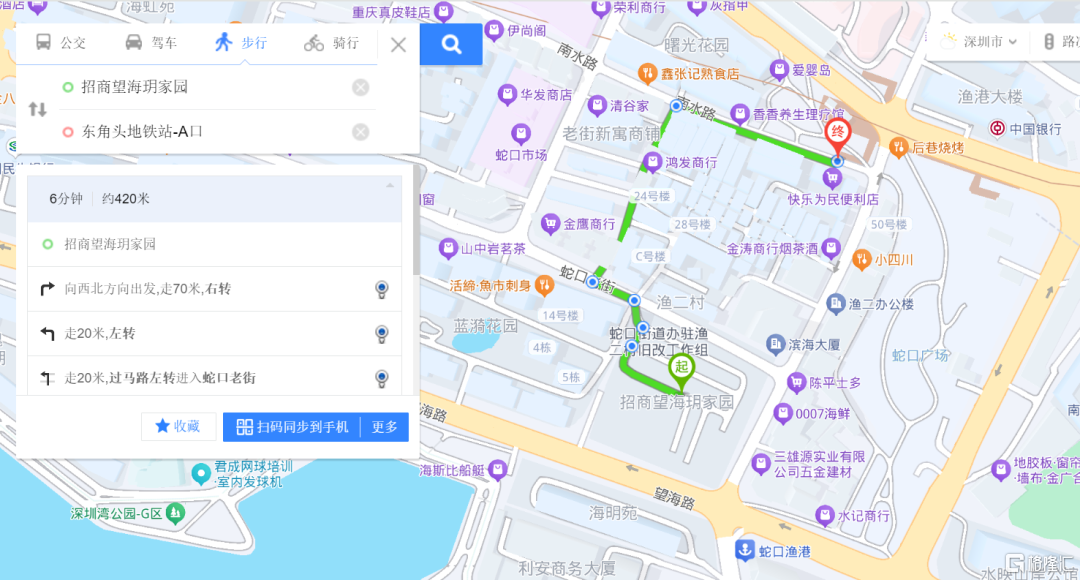Edit destination 东角头地铁站-A口
The width and height of the screenshot is (1080, 580).
(200, 131)
